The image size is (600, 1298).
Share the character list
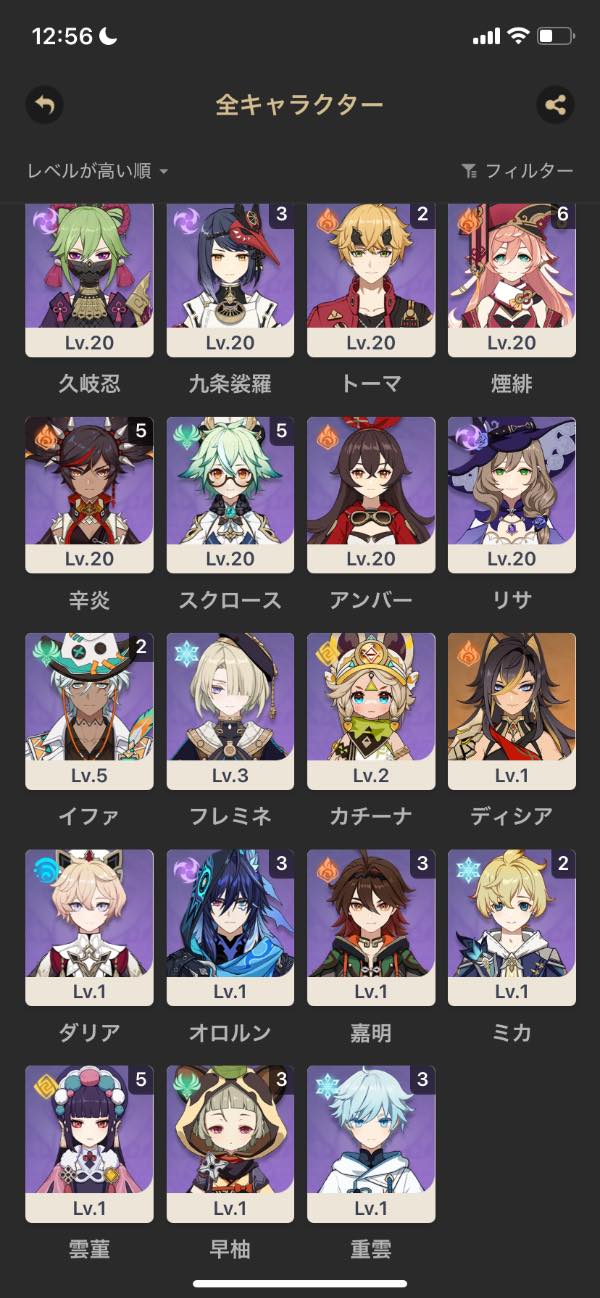(x=555, y=104)
